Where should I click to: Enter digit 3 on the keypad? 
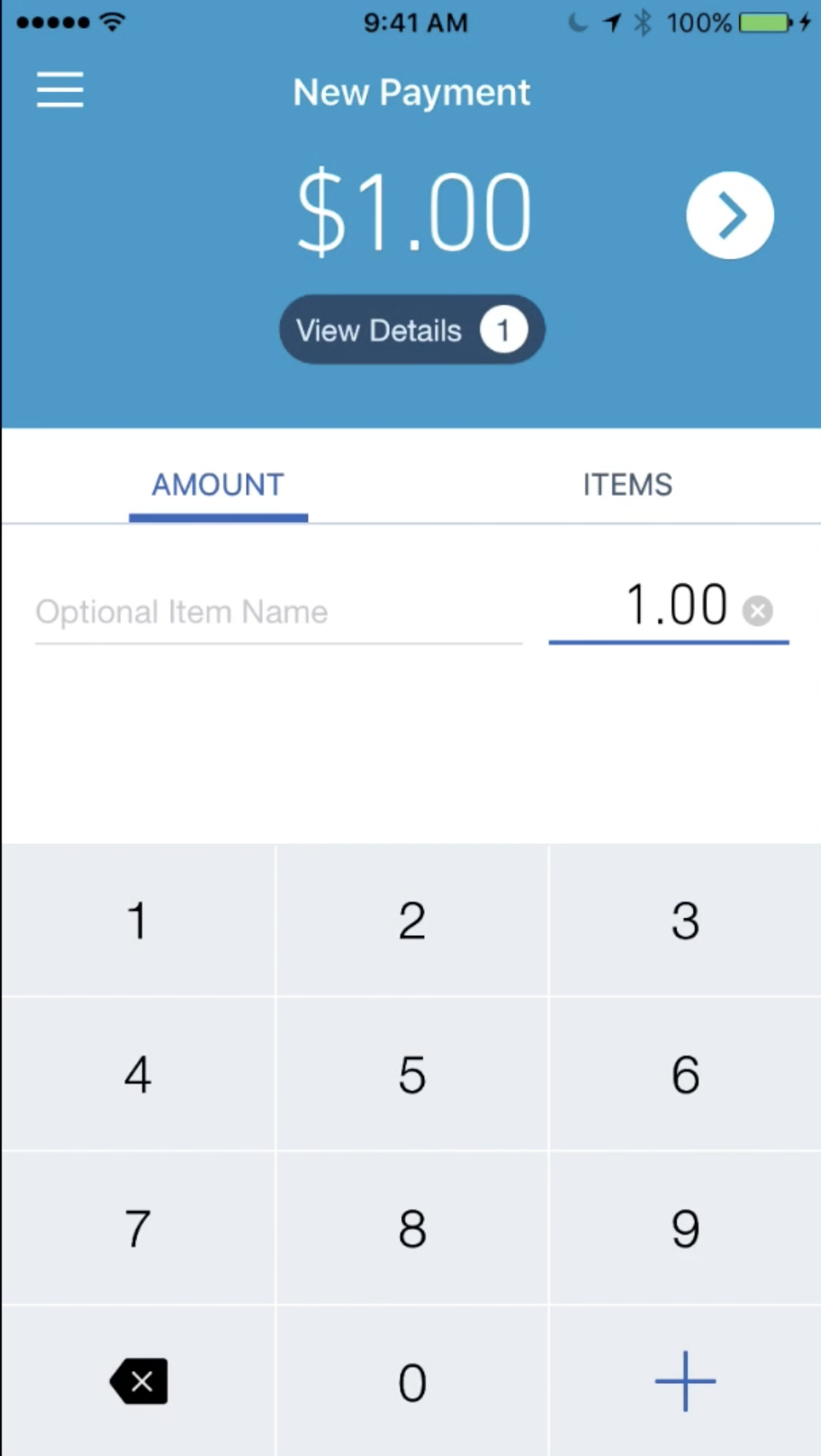coord(685,921)
